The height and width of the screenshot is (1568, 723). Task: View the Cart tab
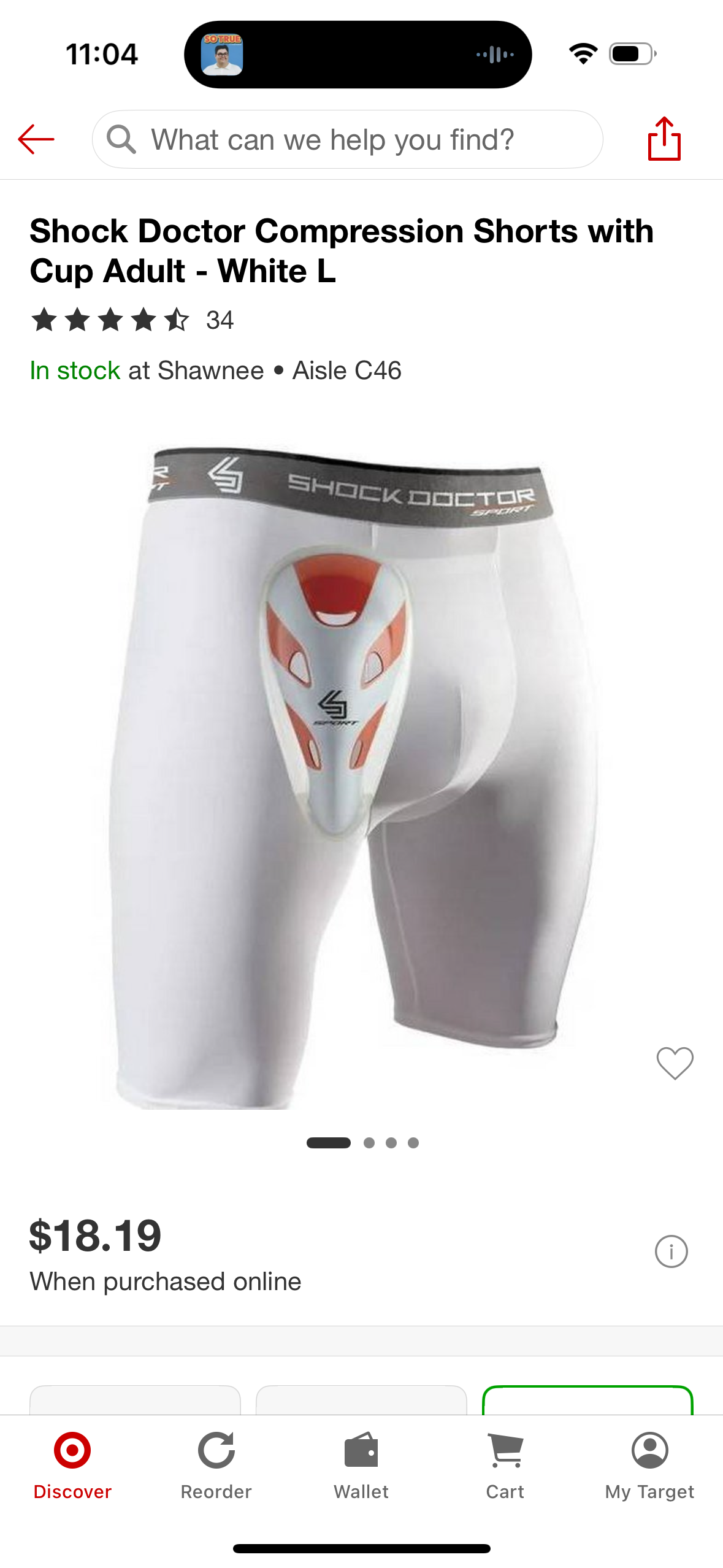click(505, 1465)
